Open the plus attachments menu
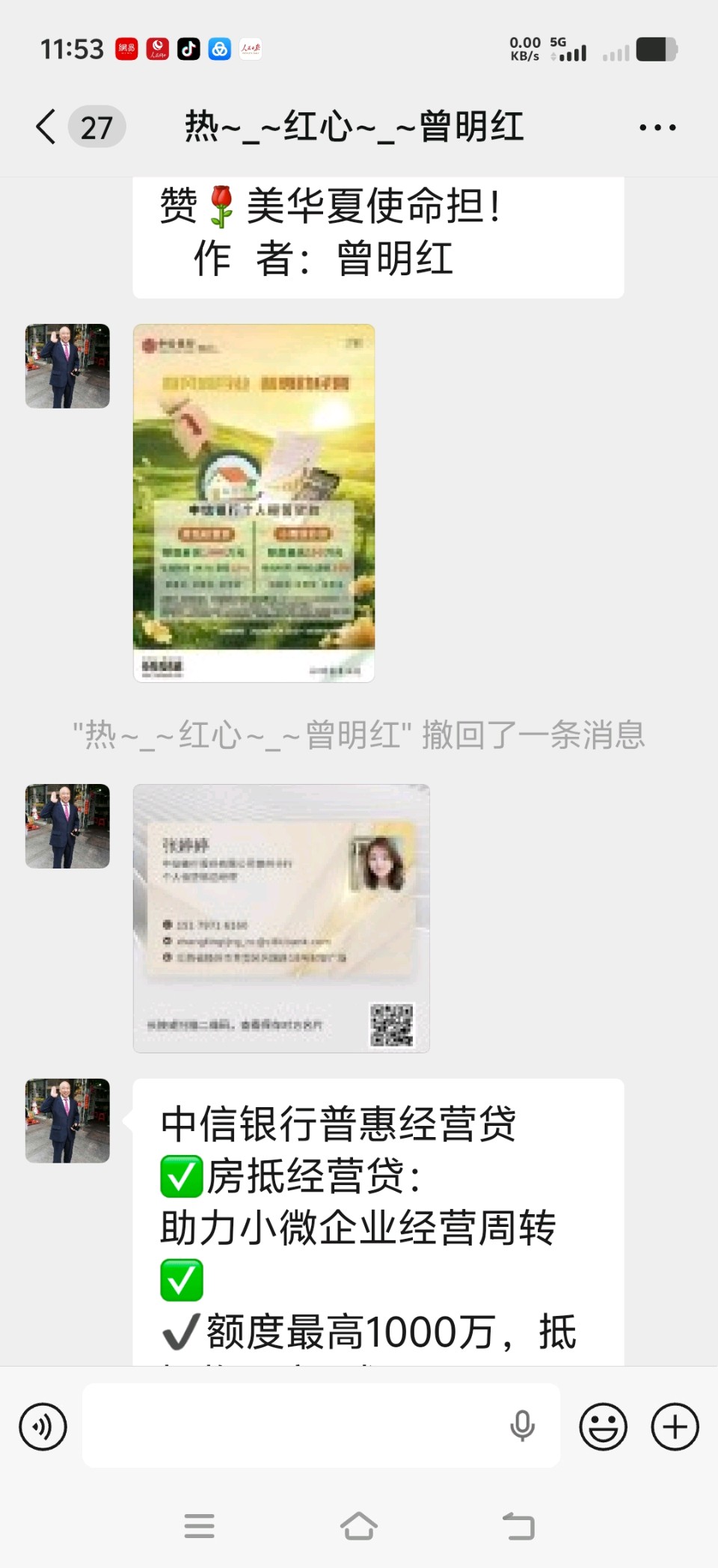 (x=675, y=1427)
